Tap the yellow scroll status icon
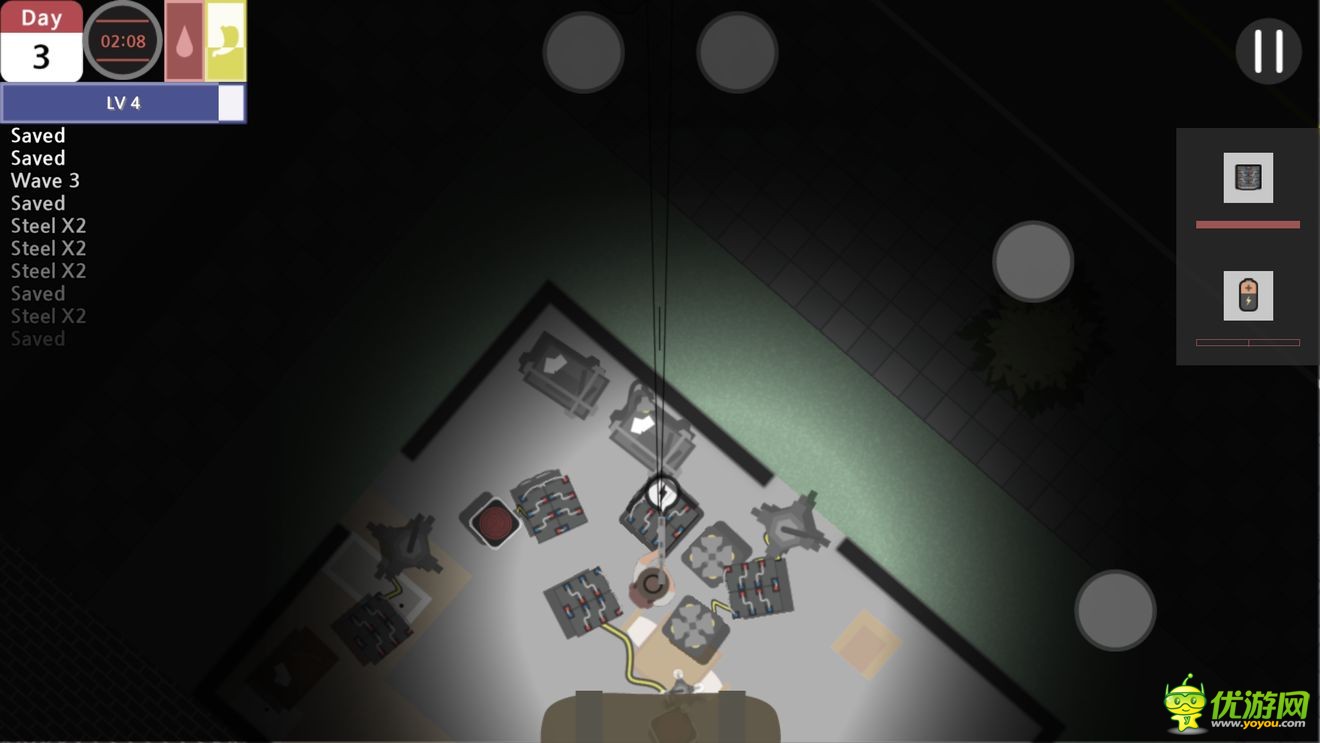 click(226, 42)
